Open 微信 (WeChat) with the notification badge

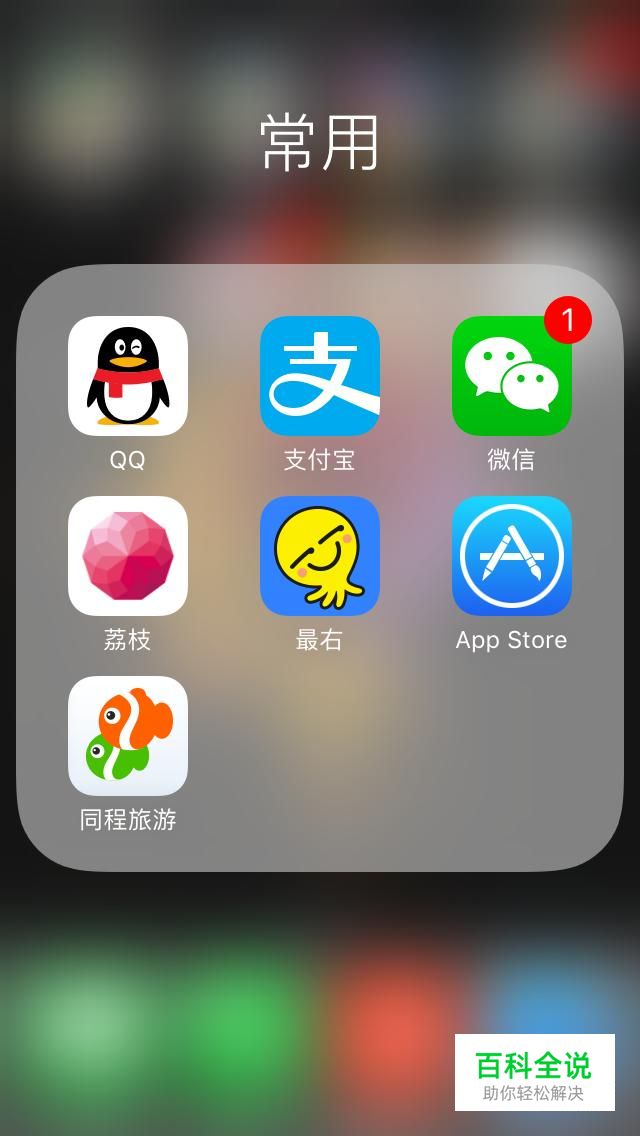pos(512,376)
